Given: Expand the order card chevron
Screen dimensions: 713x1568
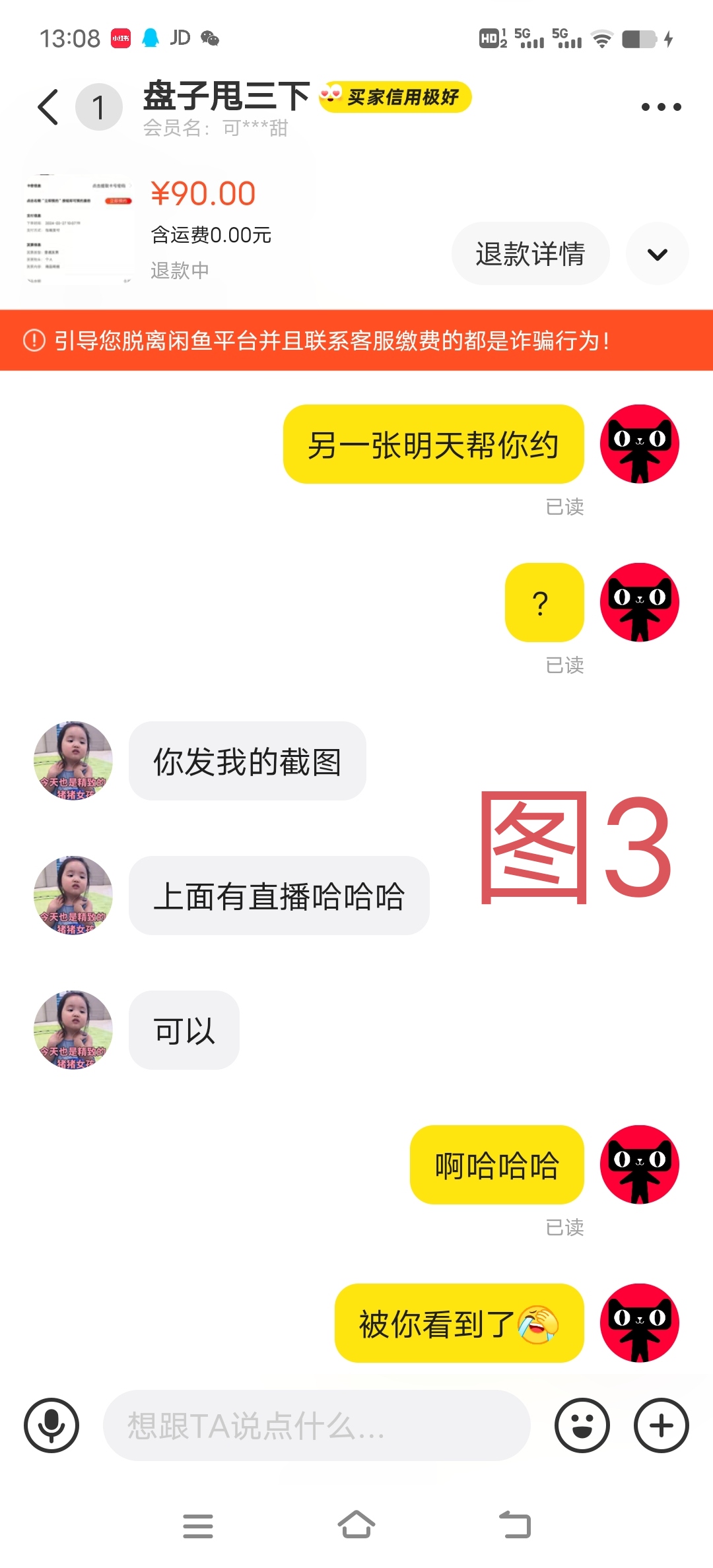Looking at the screenshot, I should coord(658,254).
